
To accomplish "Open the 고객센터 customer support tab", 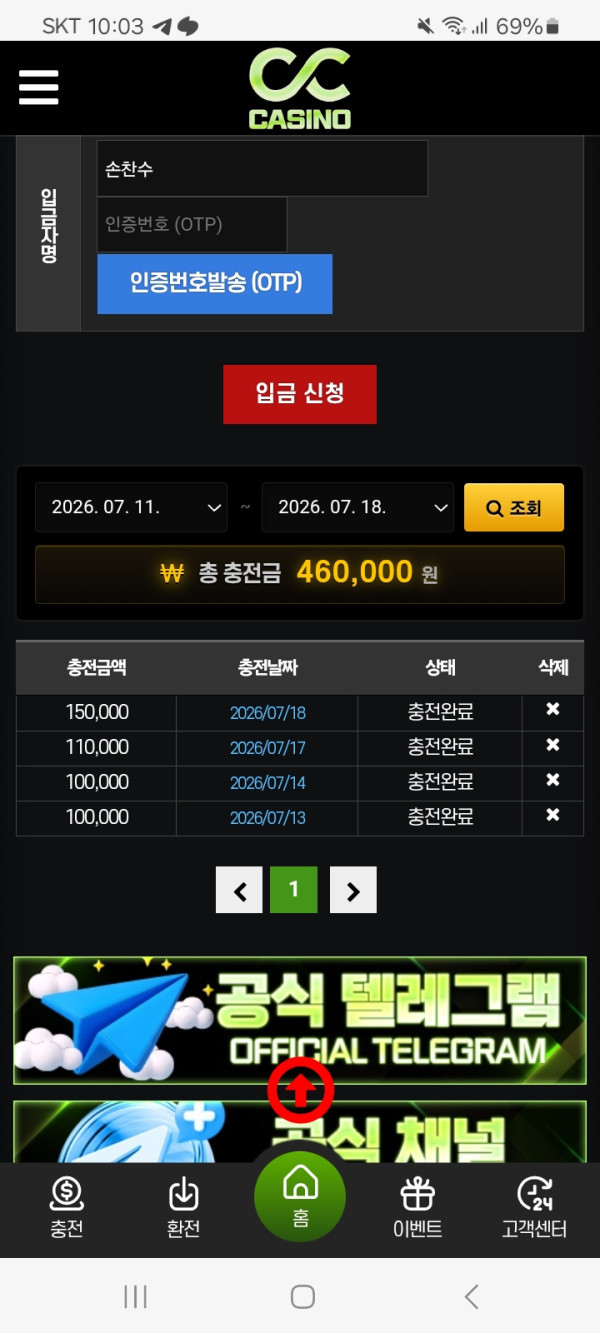I will click(x=534, y=1208).
